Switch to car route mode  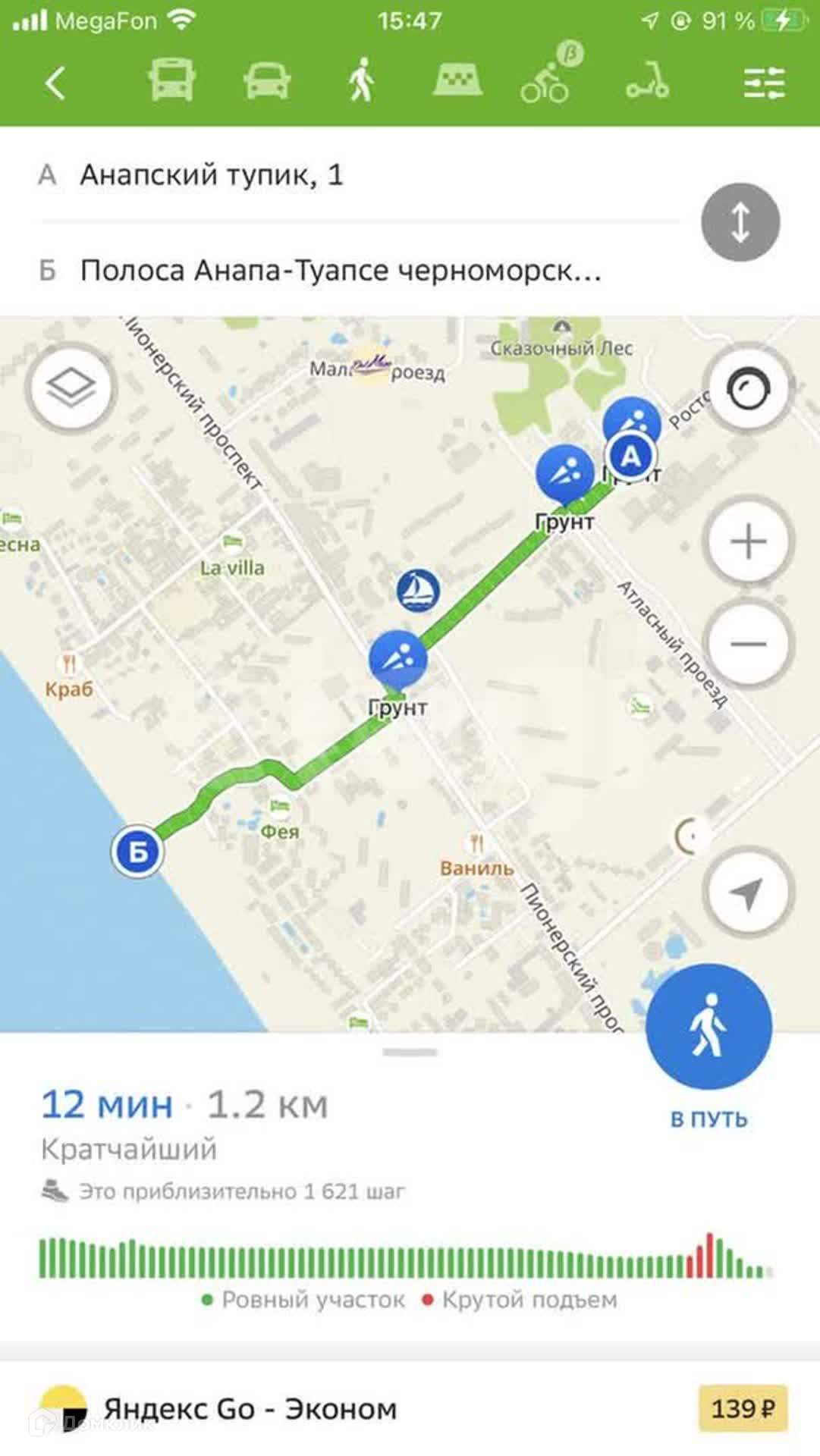tap(266, 81)
